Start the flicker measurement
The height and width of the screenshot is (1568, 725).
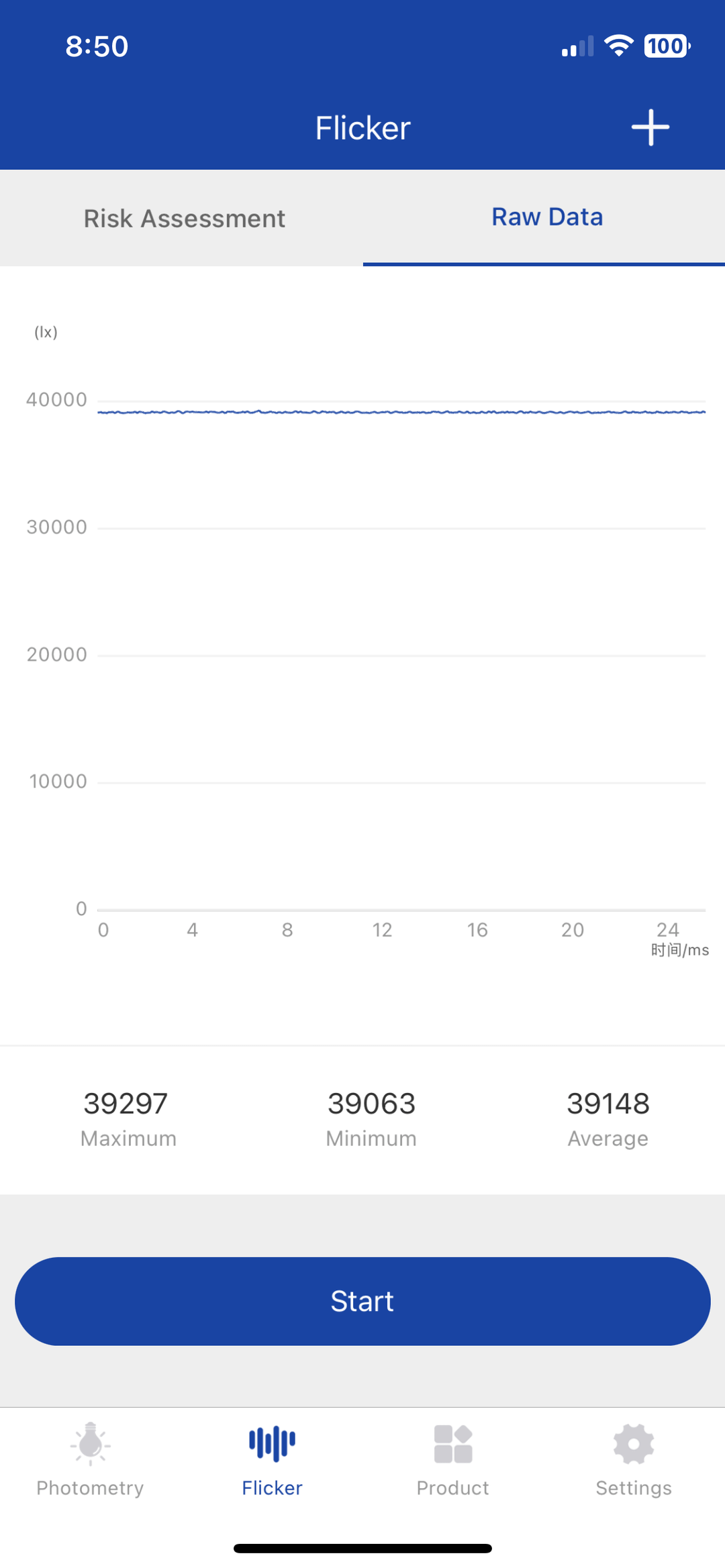(x=362, y=1301)
